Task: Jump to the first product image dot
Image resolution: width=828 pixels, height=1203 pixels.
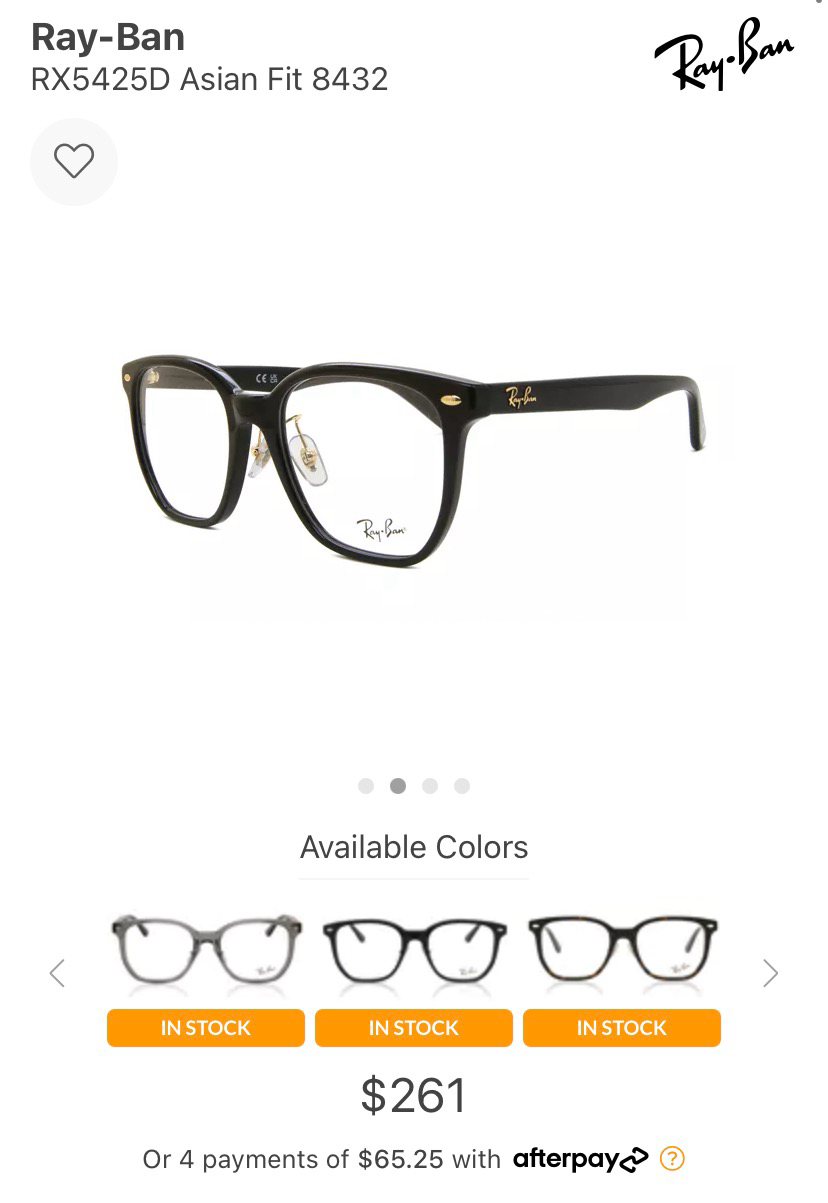Action: (x=366, y=786)
